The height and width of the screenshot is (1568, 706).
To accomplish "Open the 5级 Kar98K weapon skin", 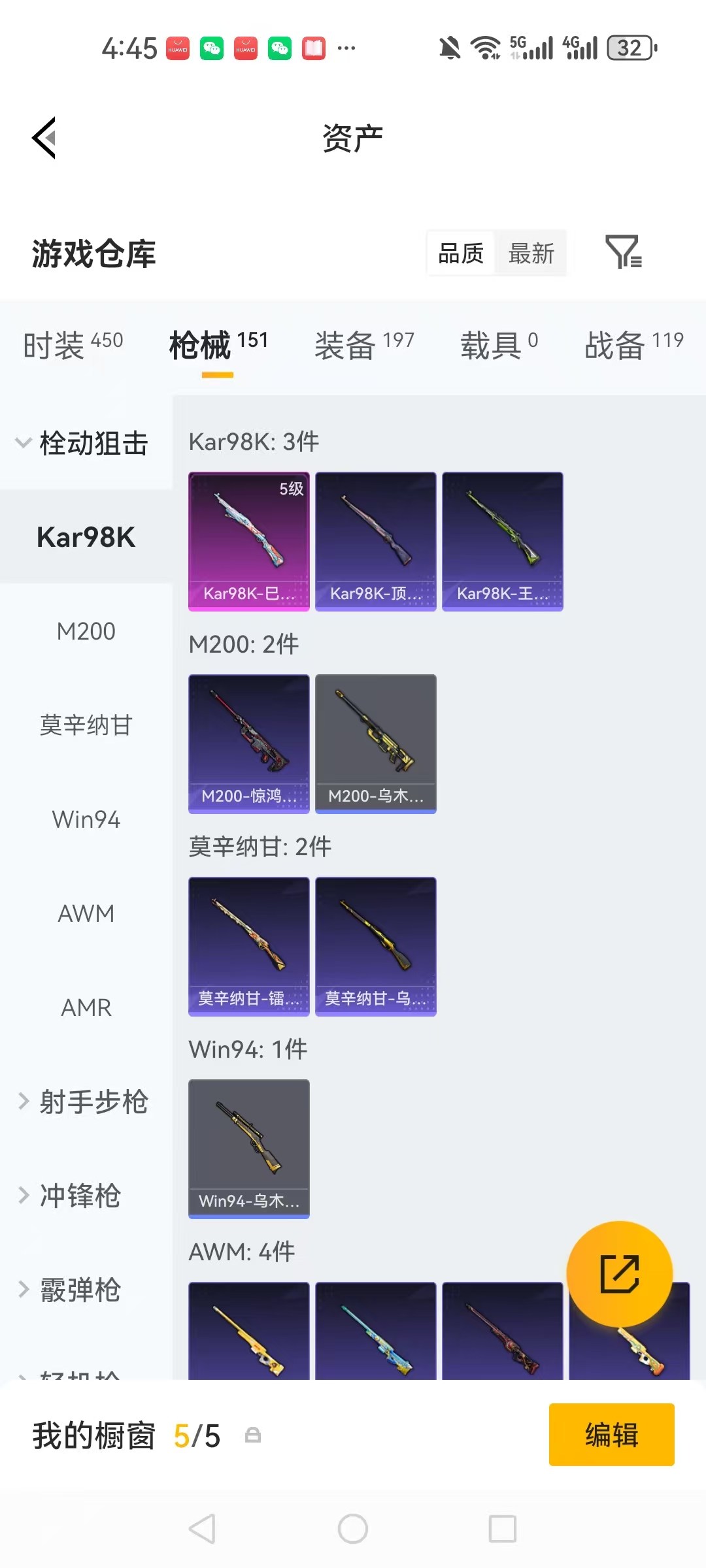I will click(248, 541).
